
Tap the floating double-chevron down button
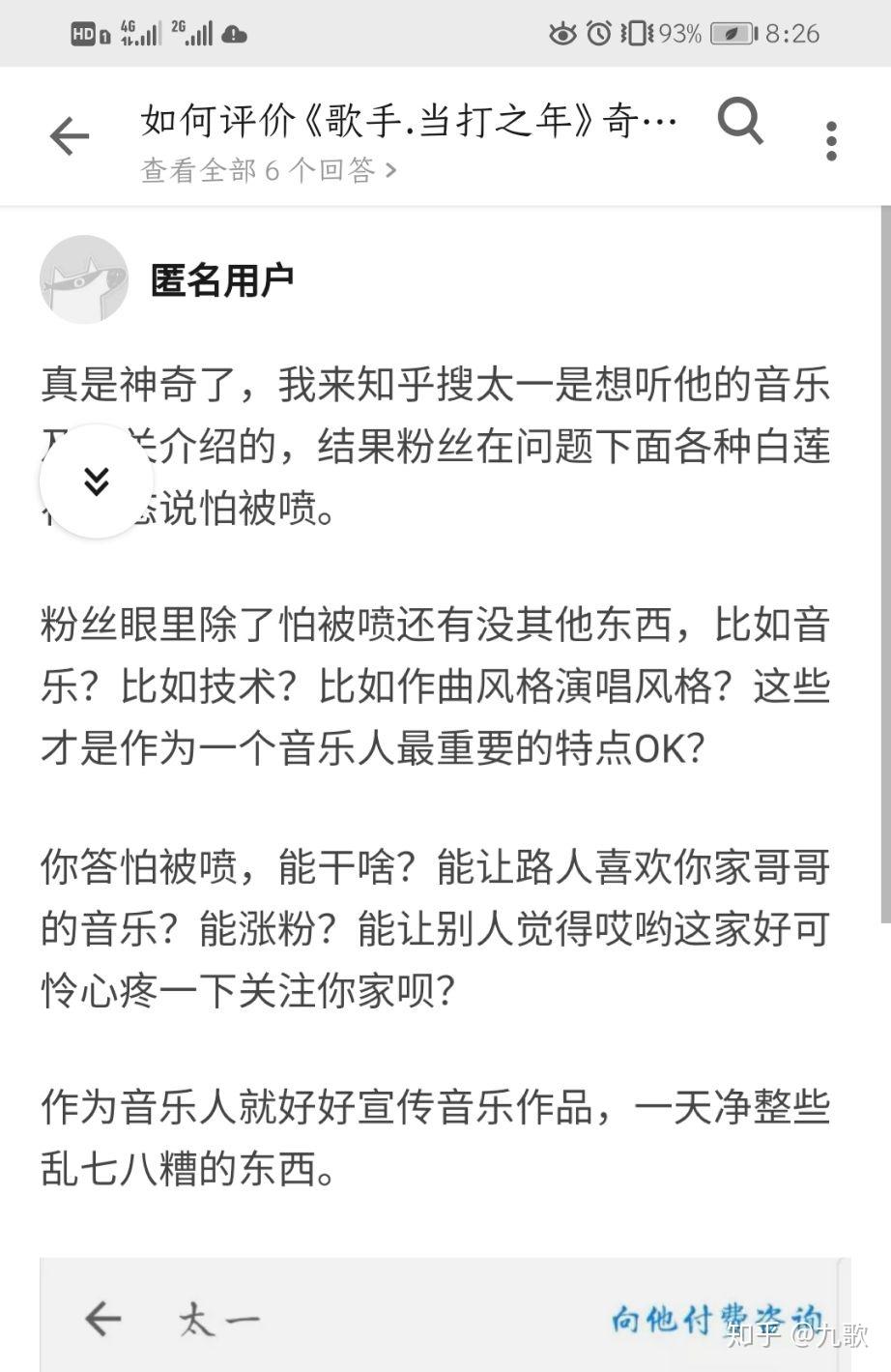click(x=96, y=481)
